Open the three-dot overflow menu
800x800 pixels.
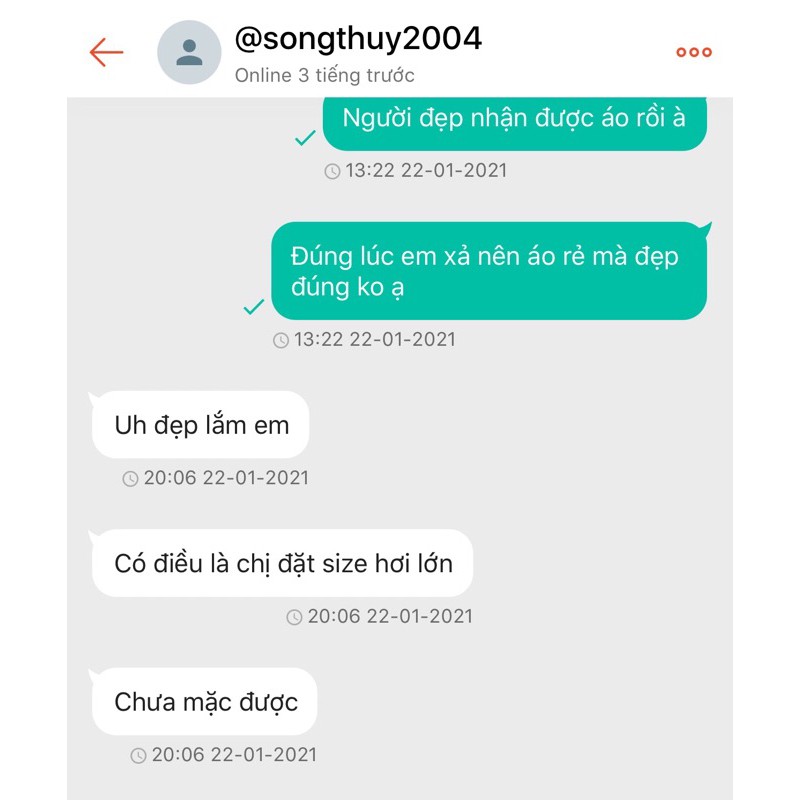tap(693, 52)
